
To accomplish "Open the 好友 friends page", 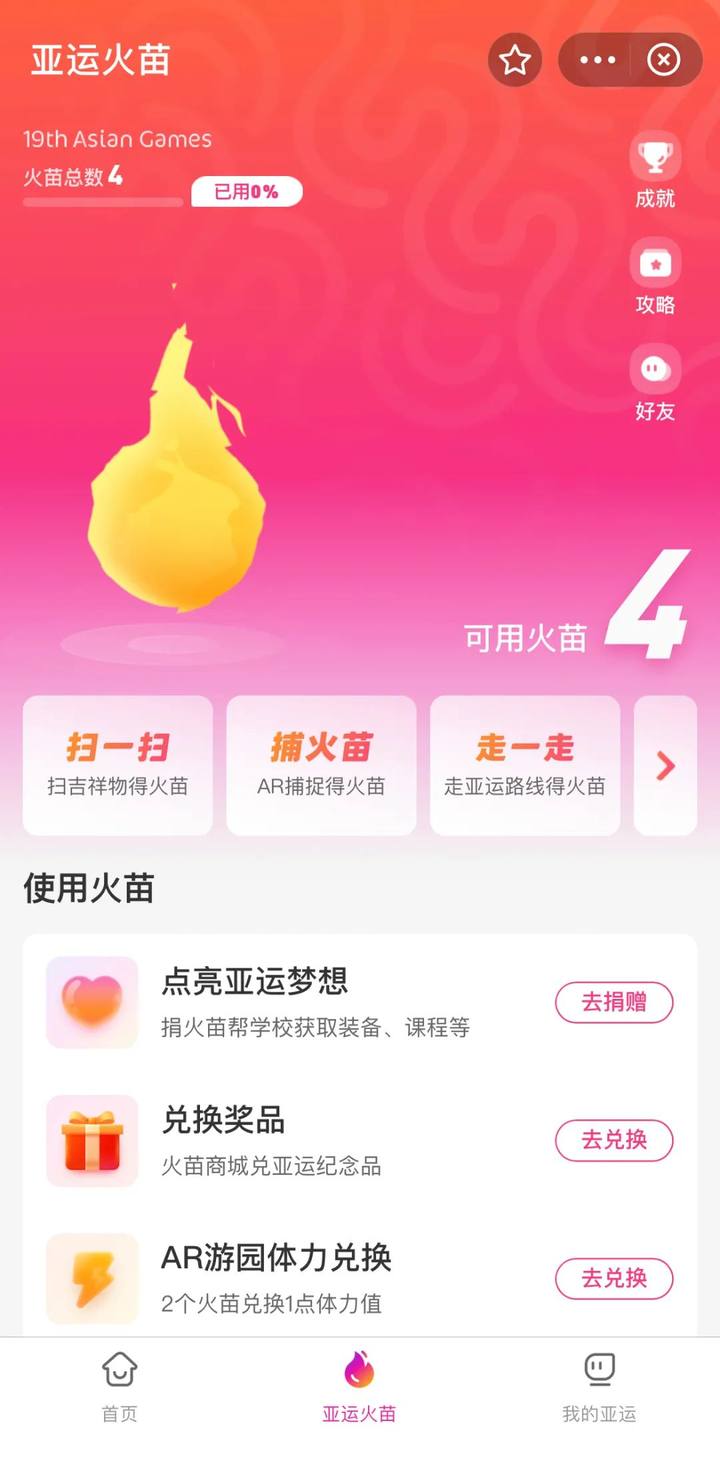I will tap(655, 383).
